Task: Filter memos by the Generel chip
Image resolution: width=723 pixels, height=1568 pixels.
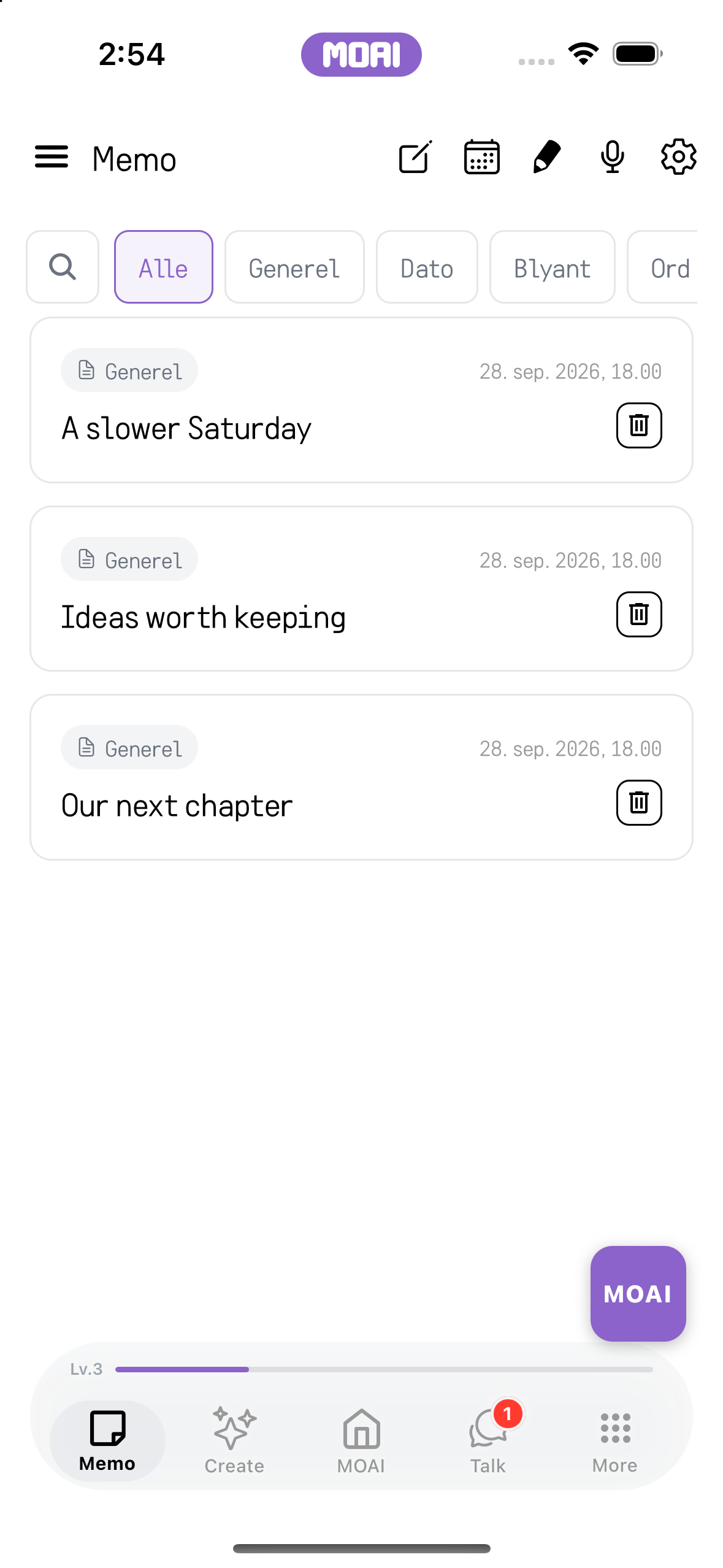Action: click(294, 267)
